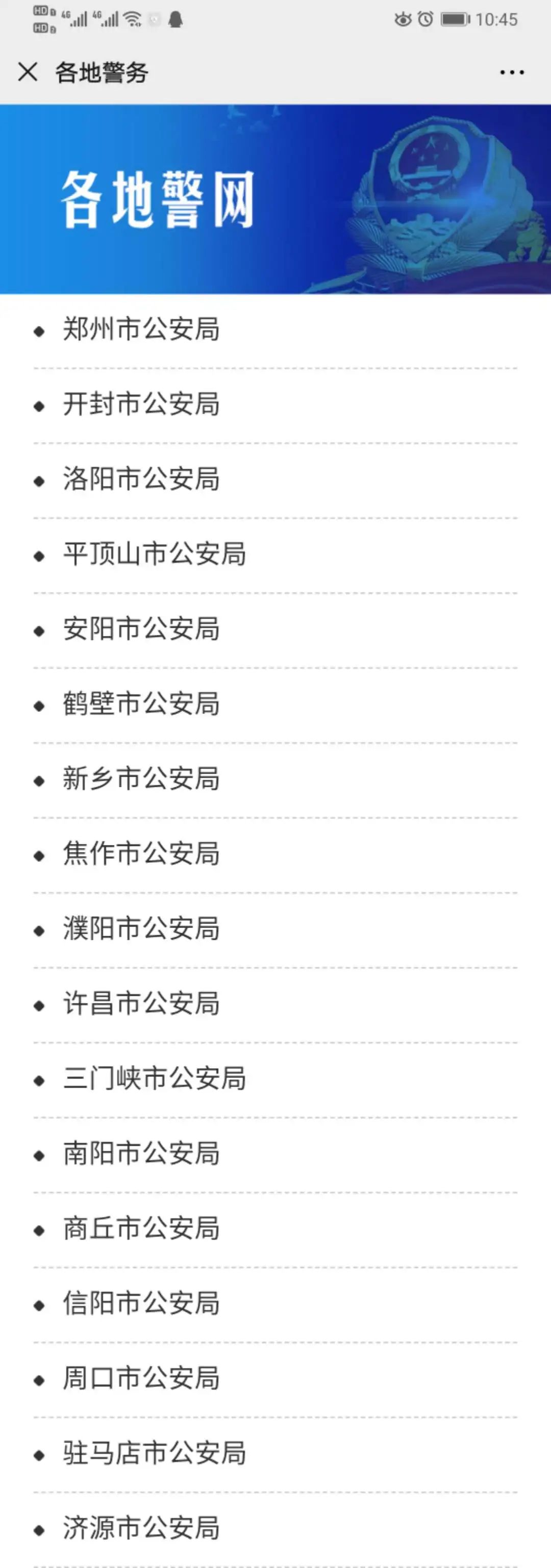551x1568 pixels.
Task: Close the 各地警务 page
Action: [x=28, y=72]
